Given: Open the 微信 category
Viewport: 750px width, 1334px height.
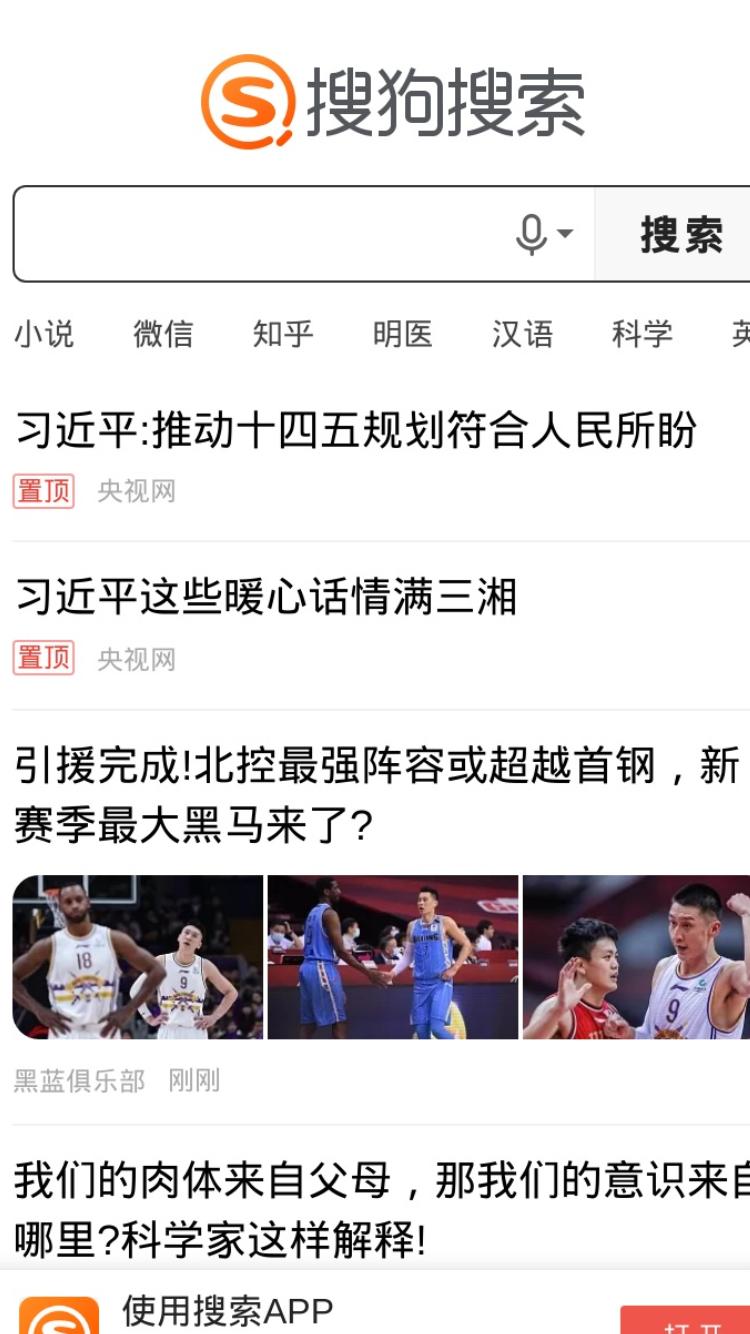Looking at the screenshot, I should coord(163,334).
